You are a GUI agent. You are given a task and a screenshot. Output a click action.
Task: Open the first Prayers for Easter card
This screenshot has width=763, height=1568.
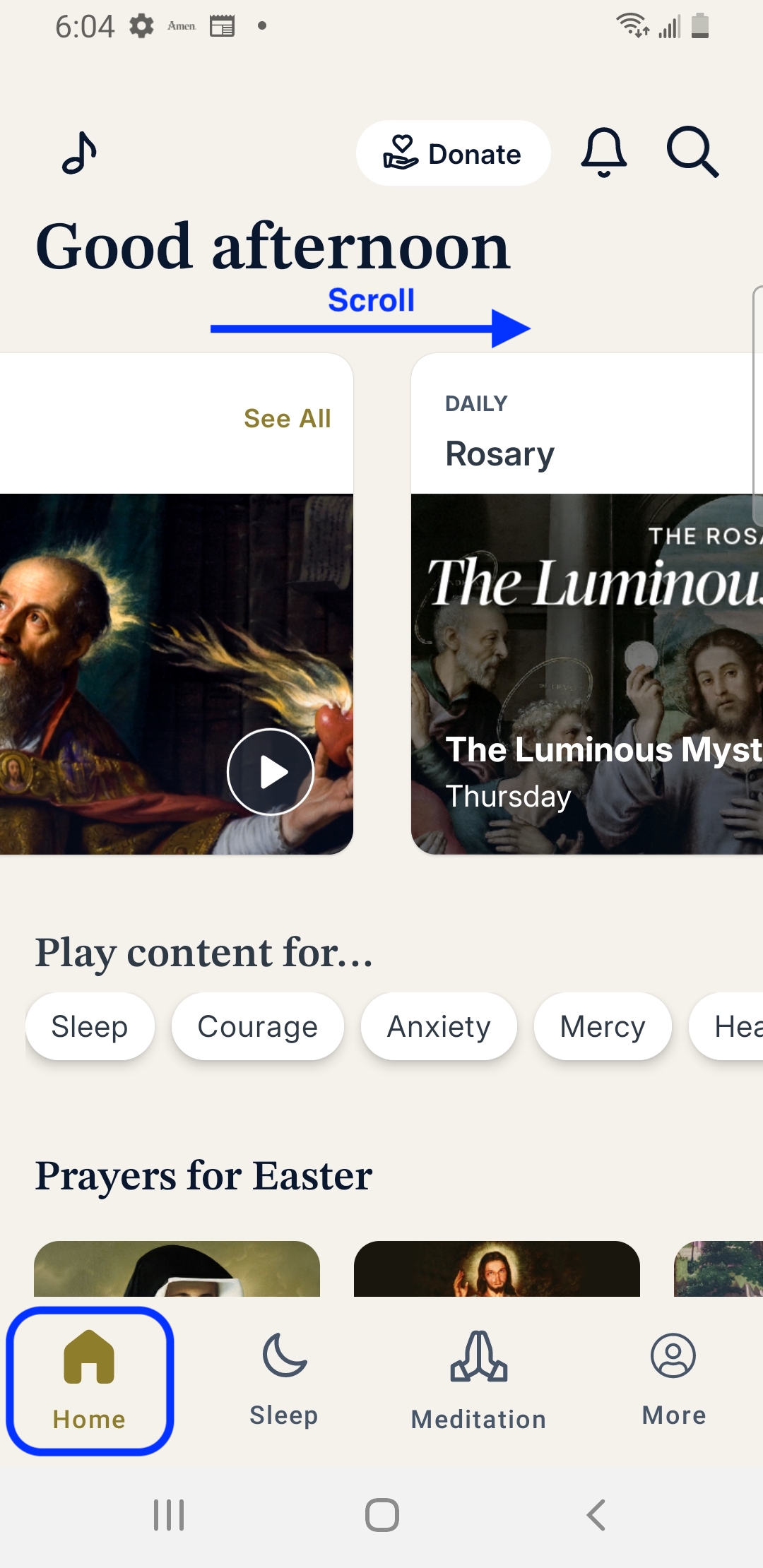click(x=177, y=1269)
